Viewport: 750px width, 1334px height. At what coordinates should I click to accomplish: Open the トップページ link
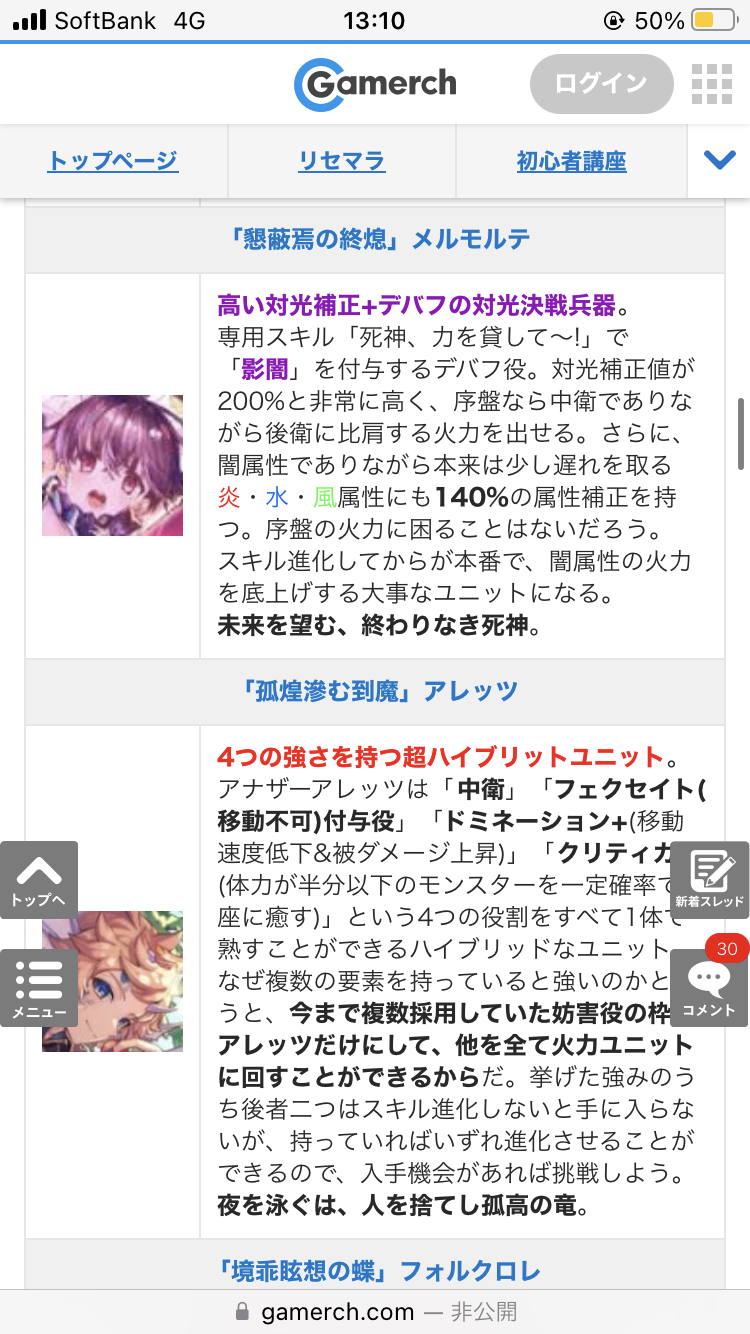[x=113, y=161]
